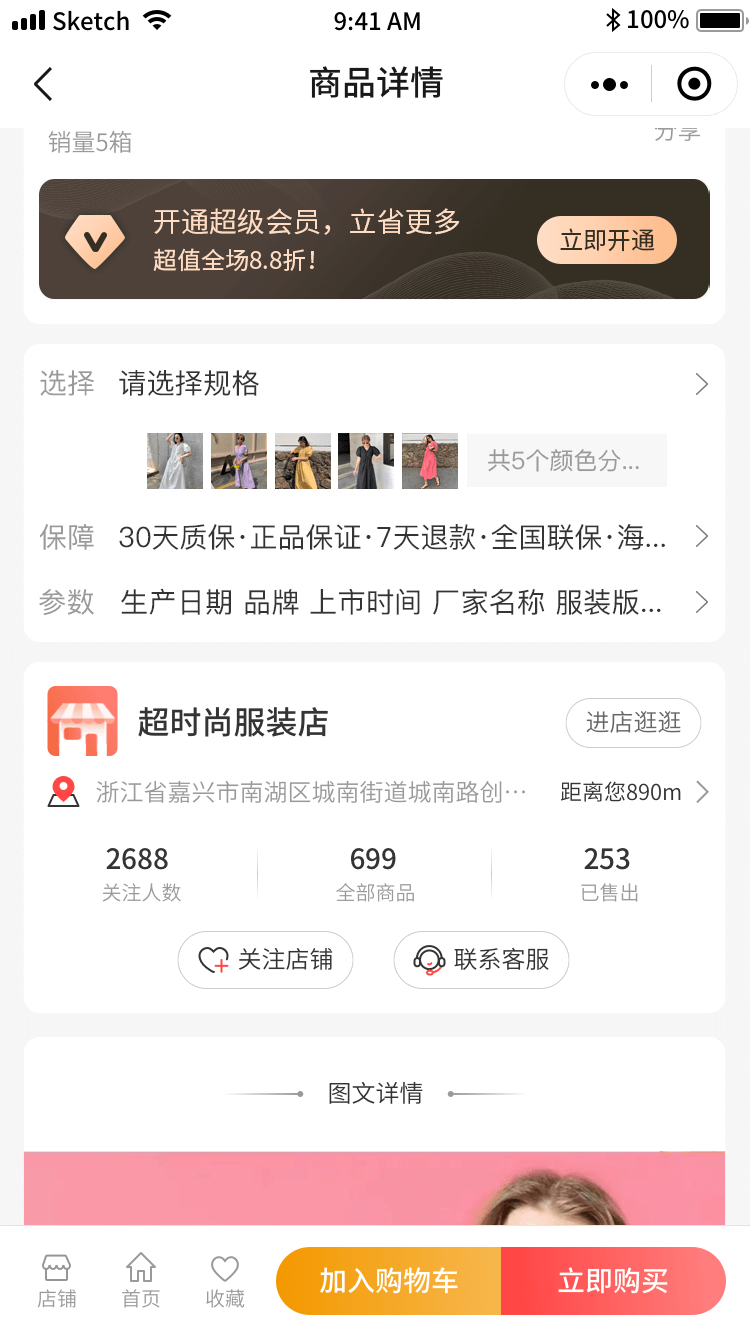Viewport: 750px width, 1337px height.
Task: Buy now with 立即购买
Action: coord(613,1281)
